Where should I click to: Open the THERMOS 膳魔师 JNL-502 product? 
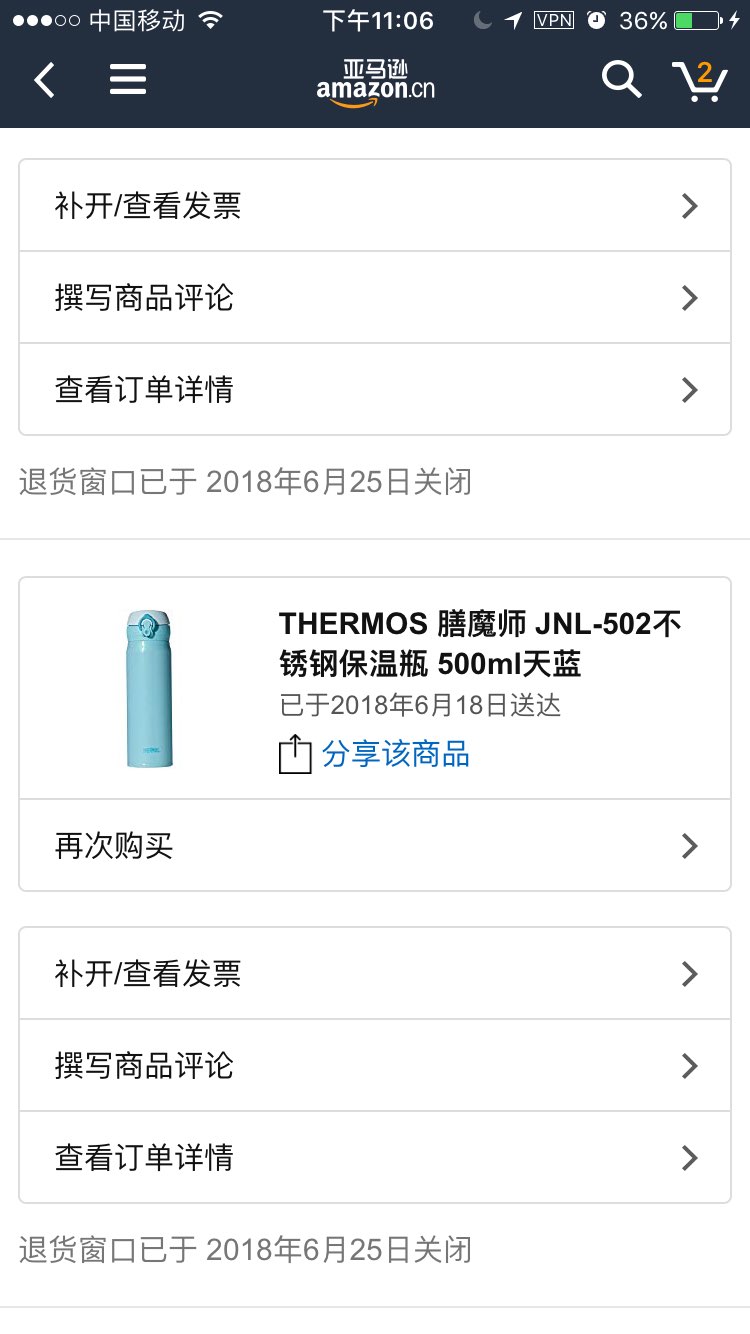click(x=480, y=644)
